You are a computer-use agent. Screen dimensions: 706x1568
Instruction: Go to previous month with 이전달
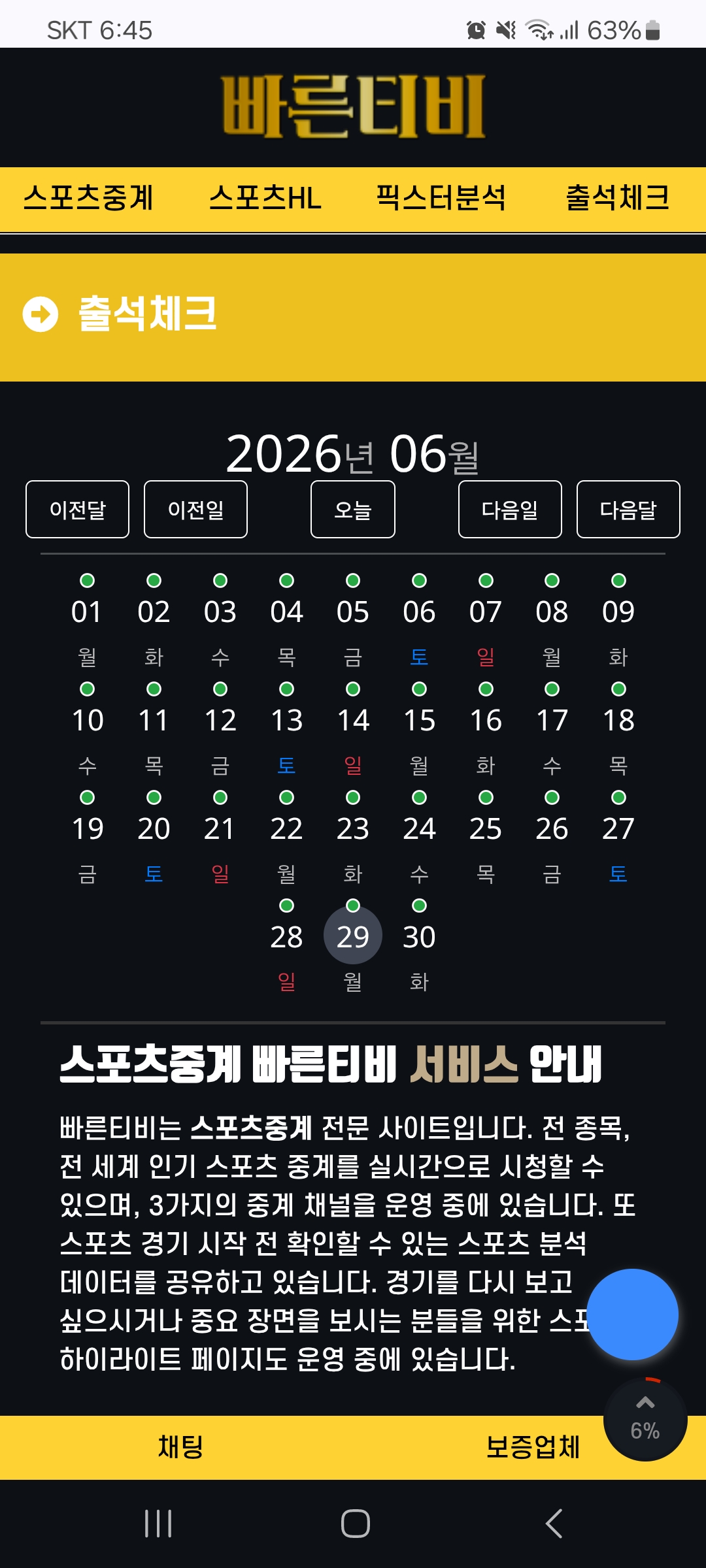(78, 510)
